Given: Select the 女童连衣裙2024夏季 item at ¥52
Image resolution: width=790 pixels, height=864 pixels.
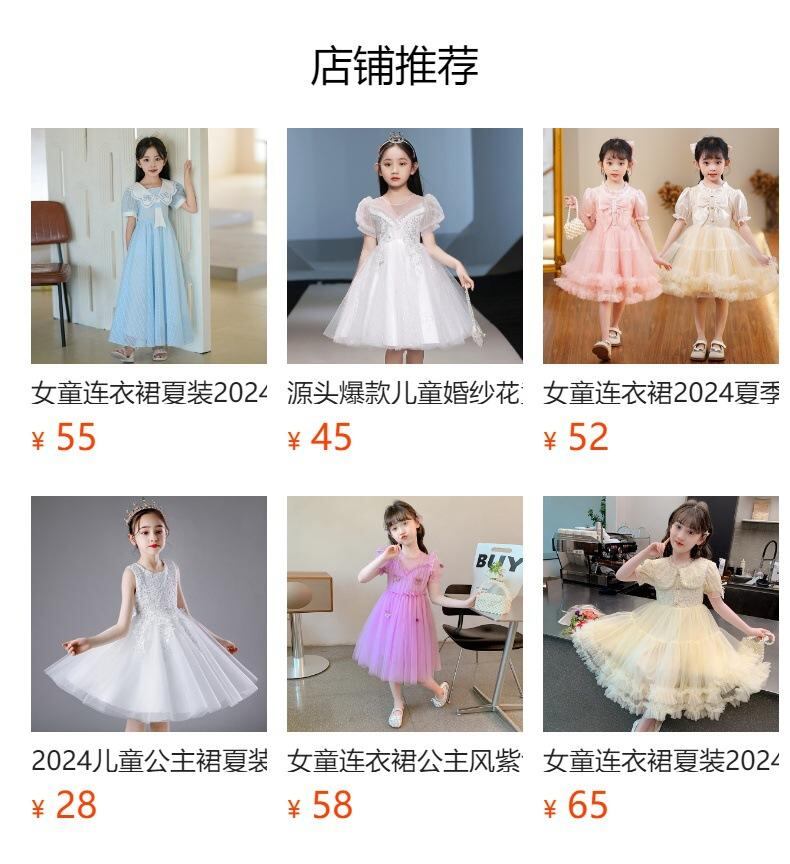Looking at the screenshot, I should click(x=661, y=246).
